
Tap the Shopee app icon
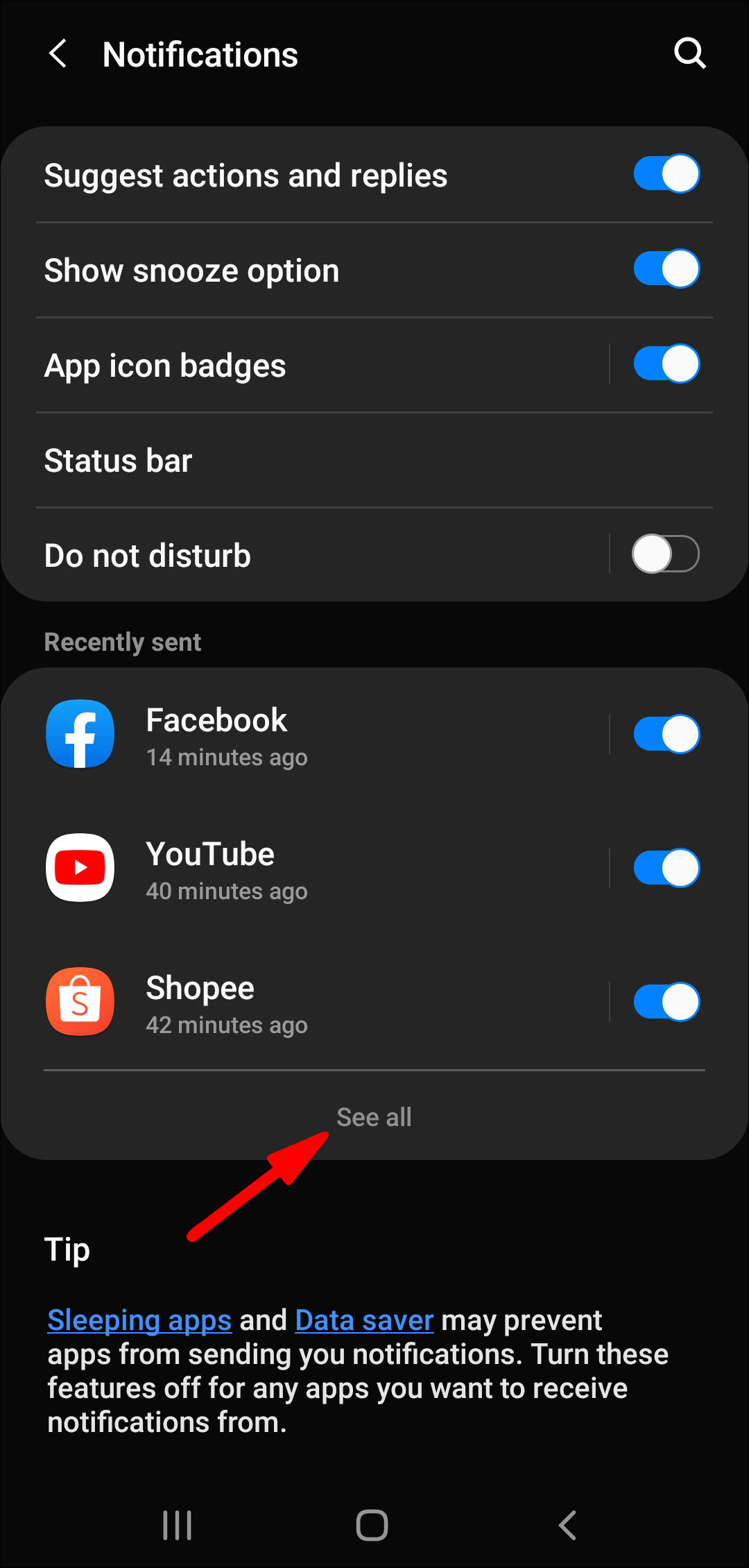78,1001
